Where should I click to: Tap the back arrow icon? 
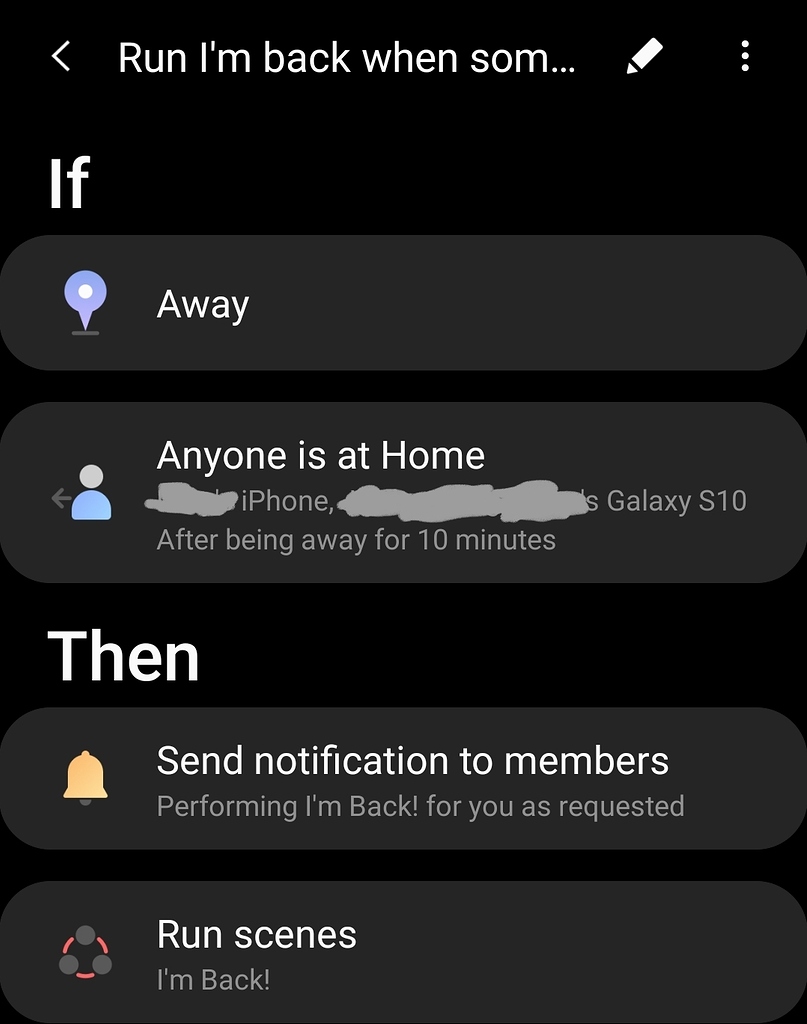point(60,56)
